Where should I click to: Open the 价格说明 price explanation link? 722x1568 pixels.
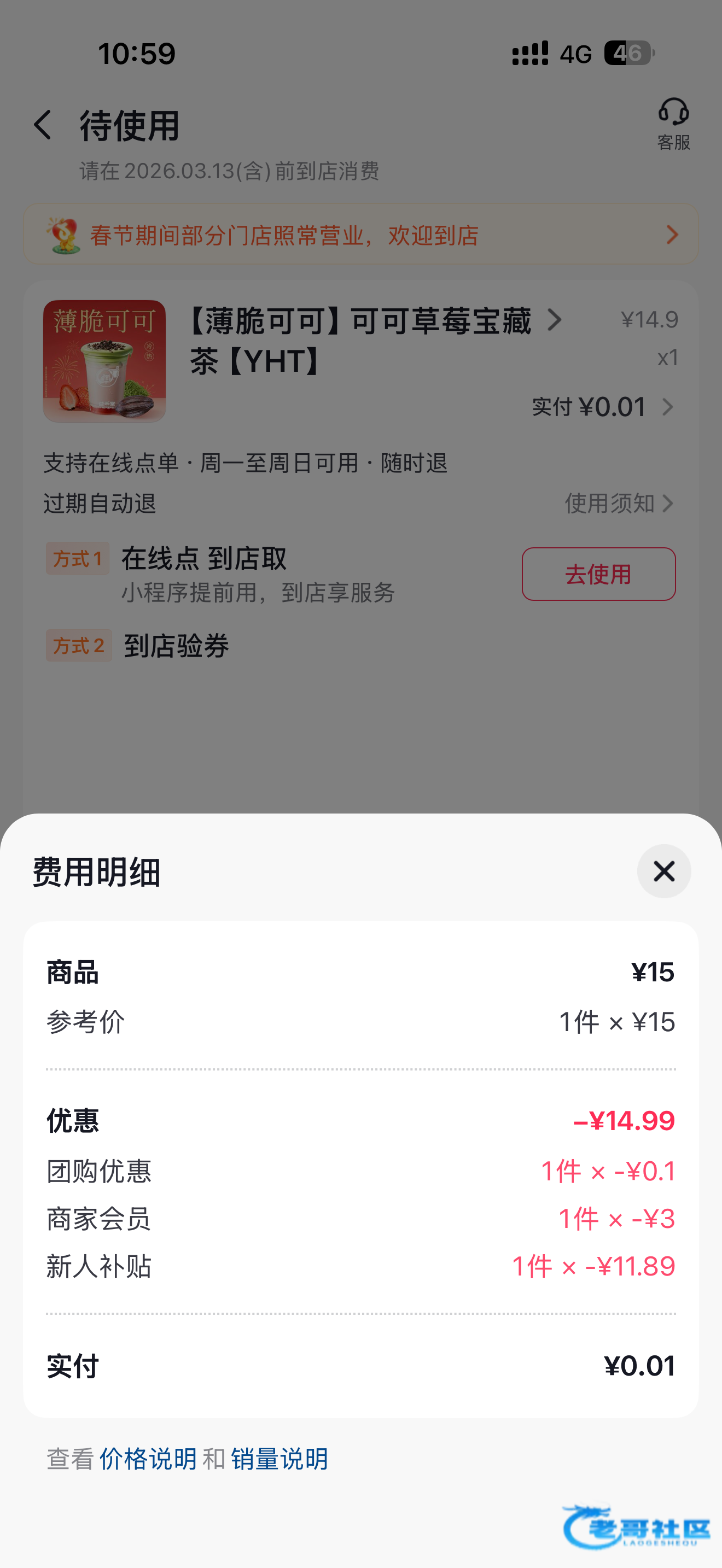[148, 1459]
